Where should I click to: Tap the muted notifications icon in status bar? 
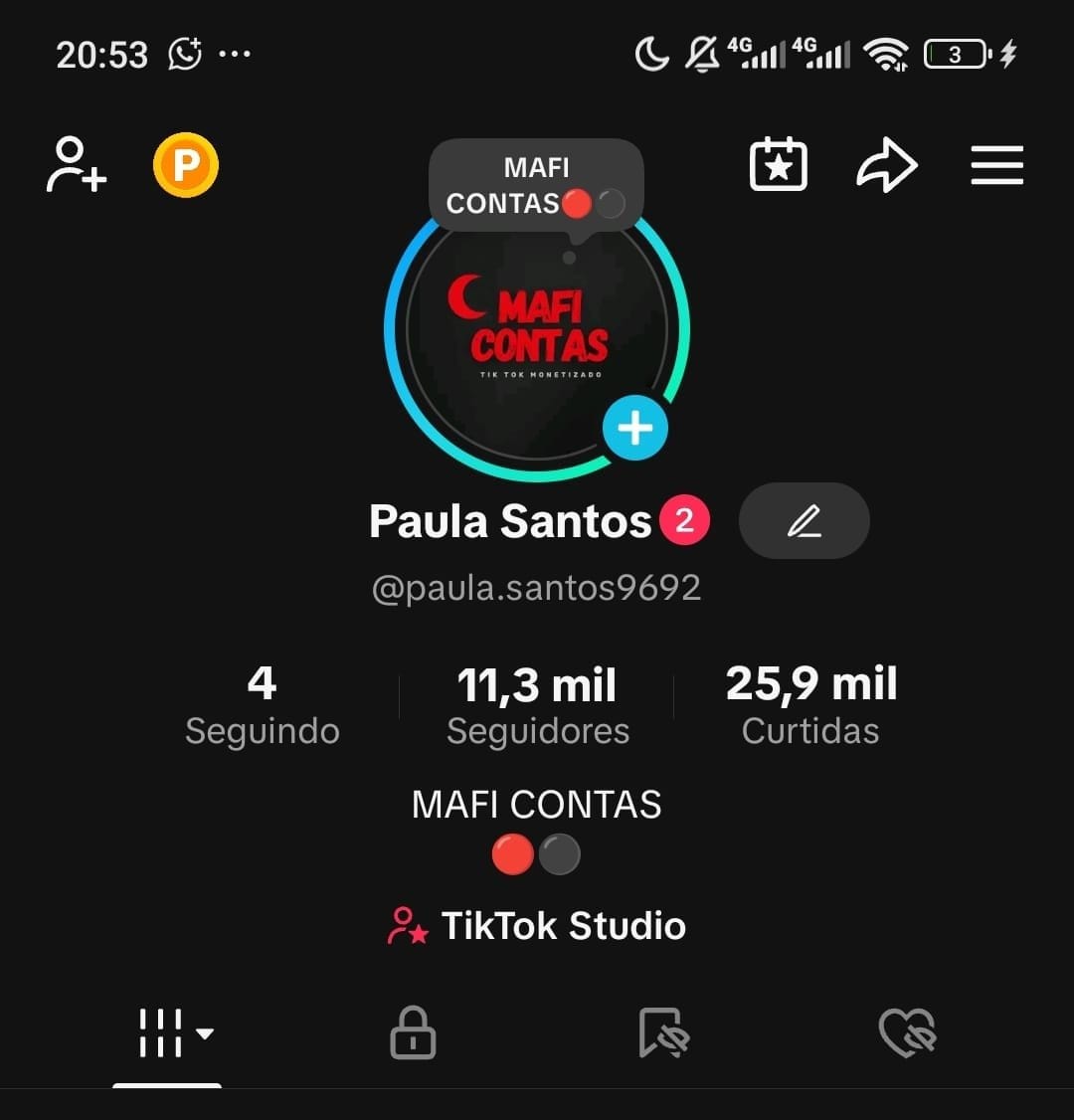tap(702, 55)
